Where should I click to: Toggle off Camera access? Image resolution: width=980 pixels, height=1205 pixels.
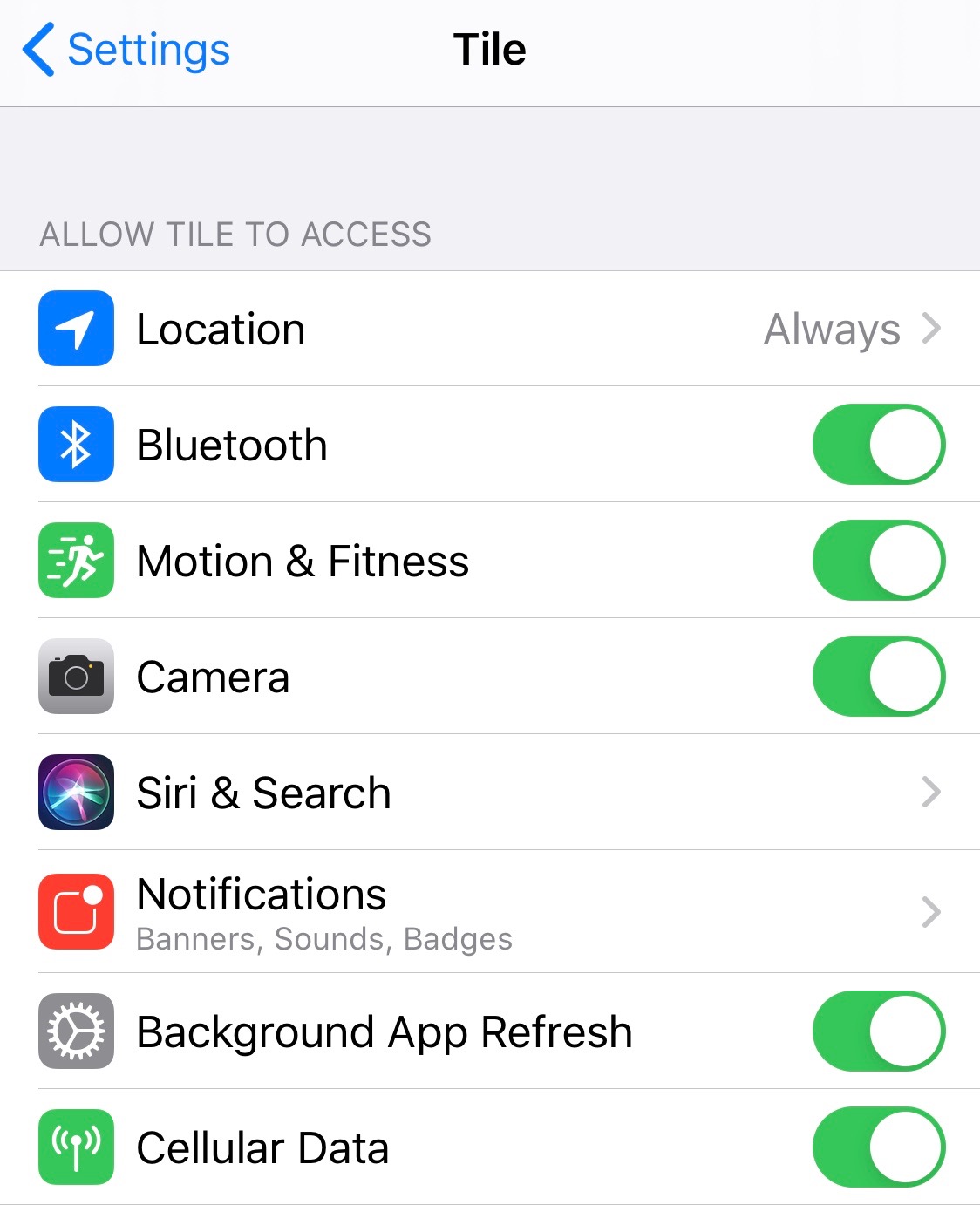click(878, 677)
